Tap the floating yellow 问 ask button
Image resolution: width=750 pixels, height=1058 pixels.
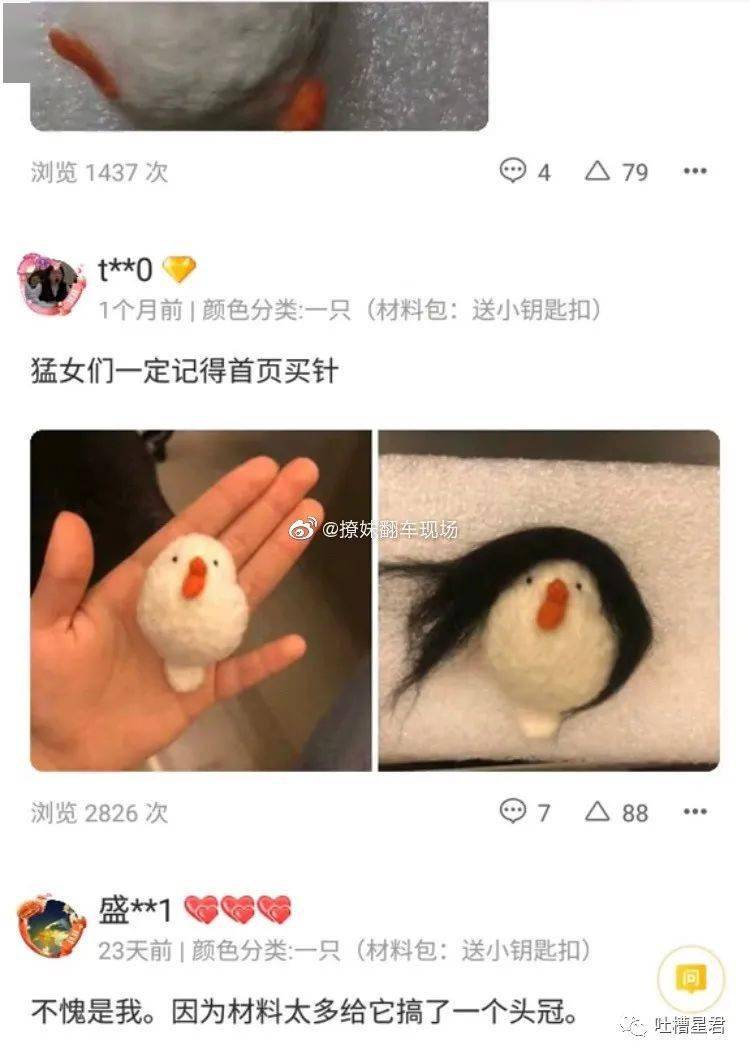click(690, 977)
